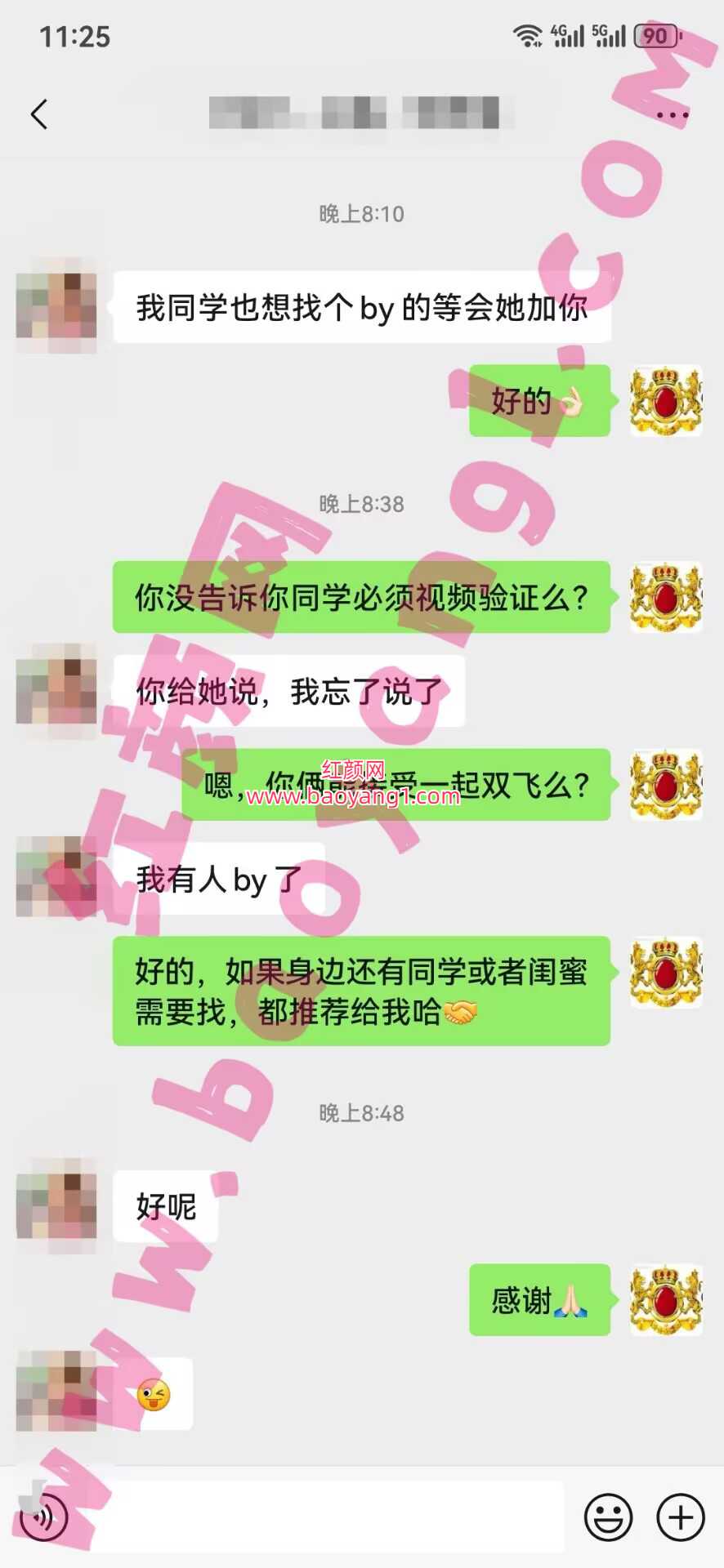Open the plus attachment menu
724x1568 pixels.
(680, 1517)
